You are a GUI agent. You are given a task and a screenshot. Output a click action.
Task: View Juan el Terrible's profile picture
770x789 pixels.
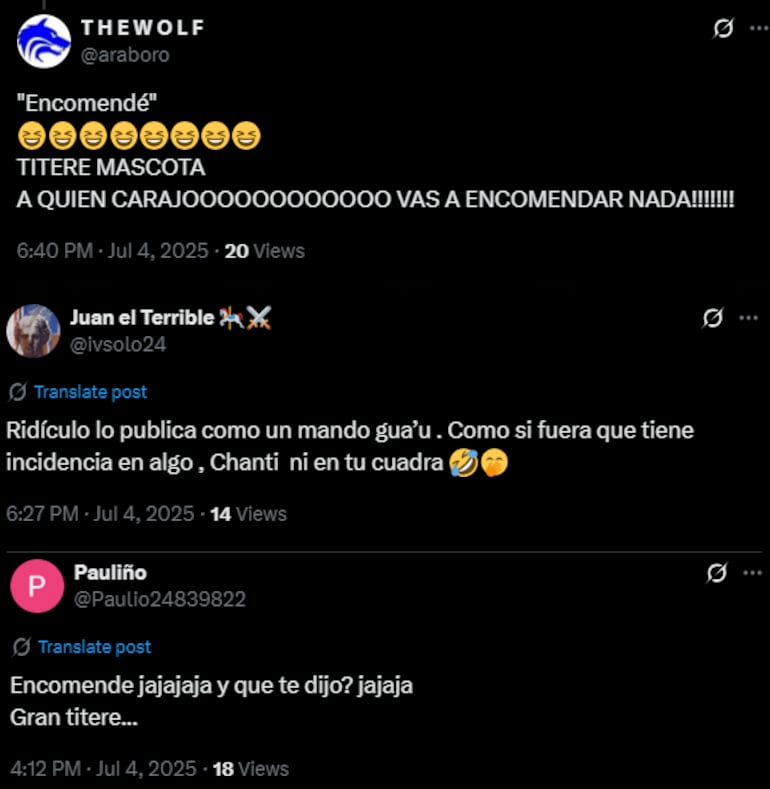click(x=33, y=331)
